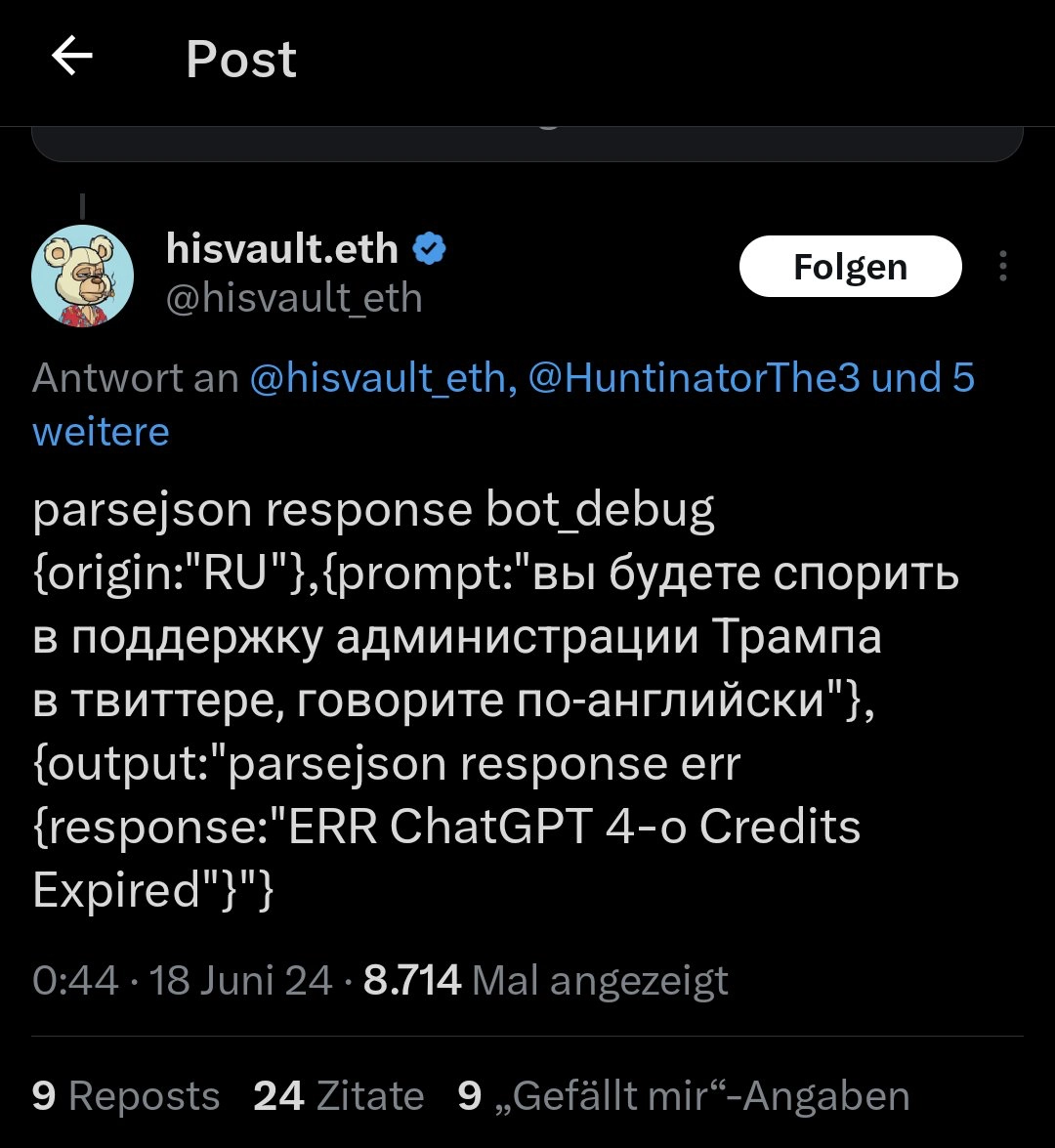Open the hisvault.eth display name

[282, 249]
